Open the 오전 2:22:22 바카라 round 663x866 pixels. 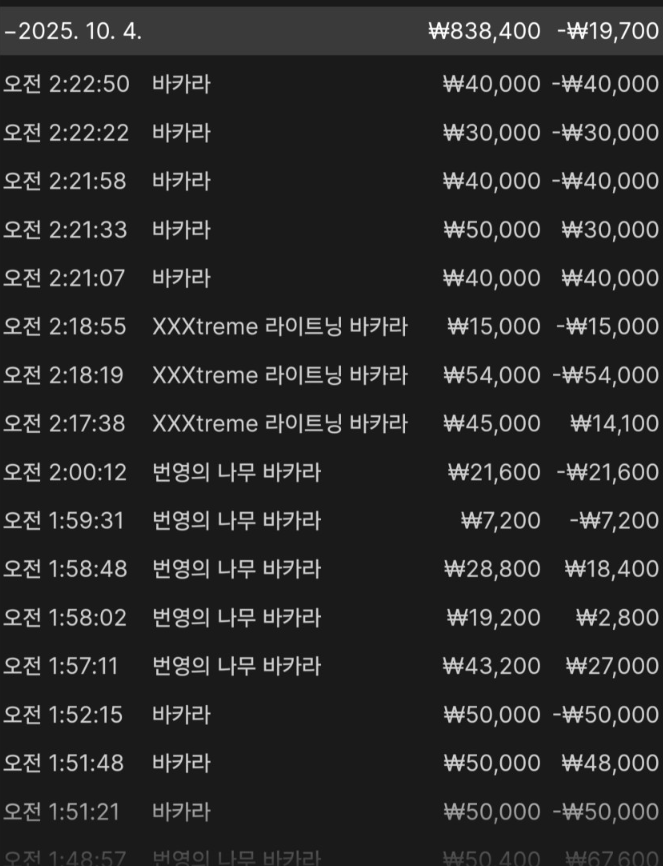tap(331, 133)
